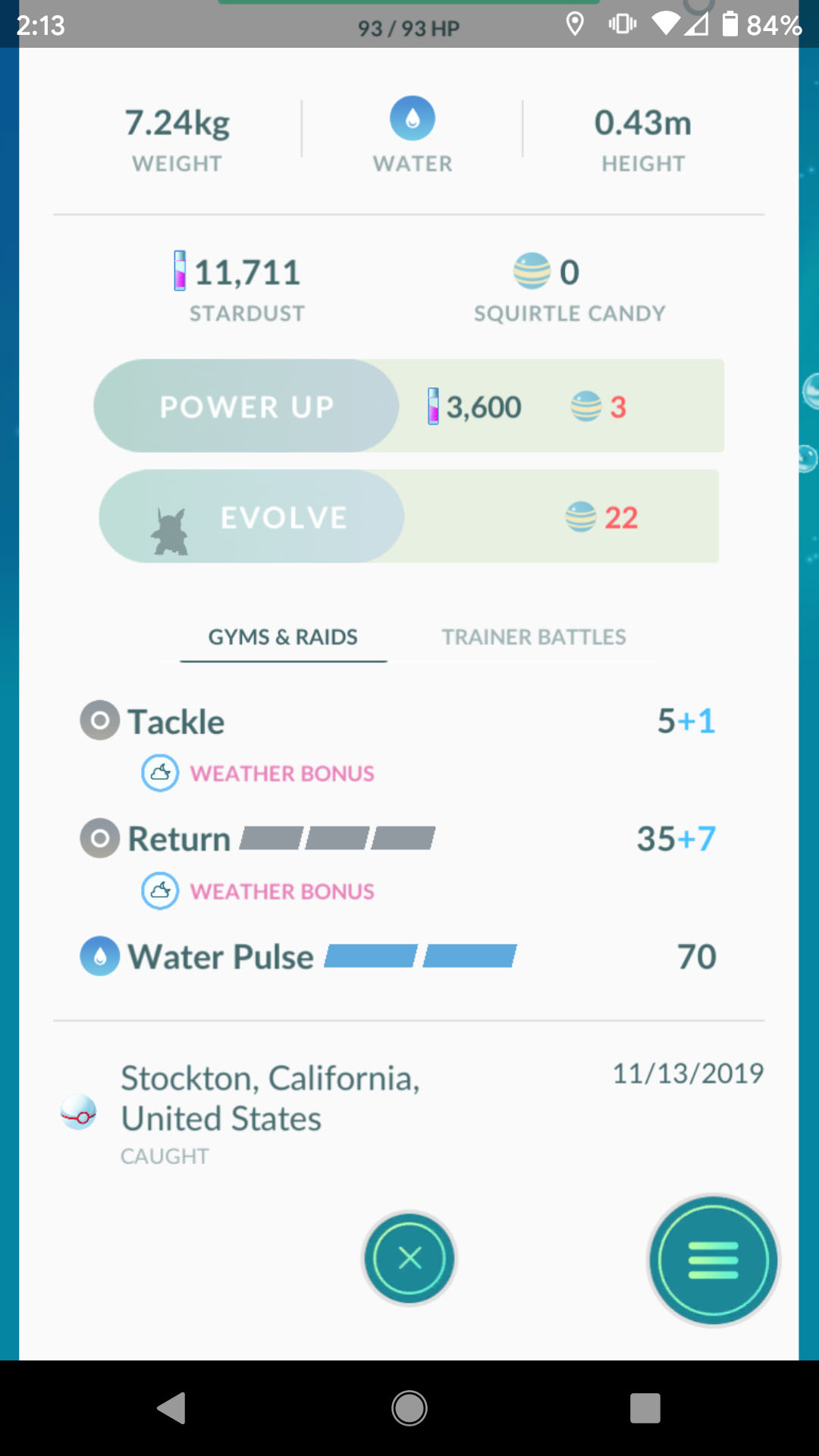Switch to the Trainer Battles tab

pyautogui.click(x=534, y=637)
